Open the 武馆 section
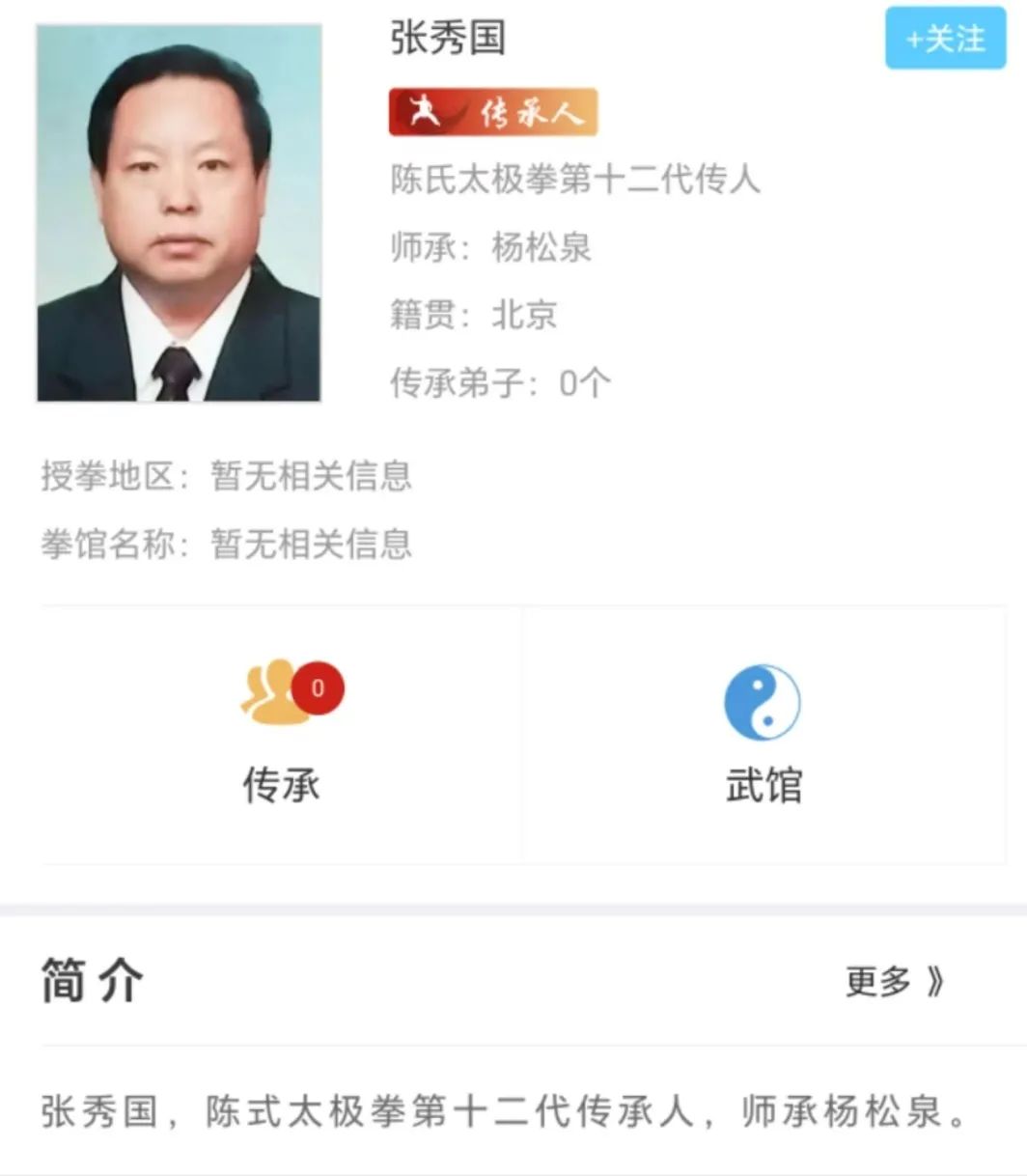Viewport: 1027px width, 1176px height. coord(763,734)
